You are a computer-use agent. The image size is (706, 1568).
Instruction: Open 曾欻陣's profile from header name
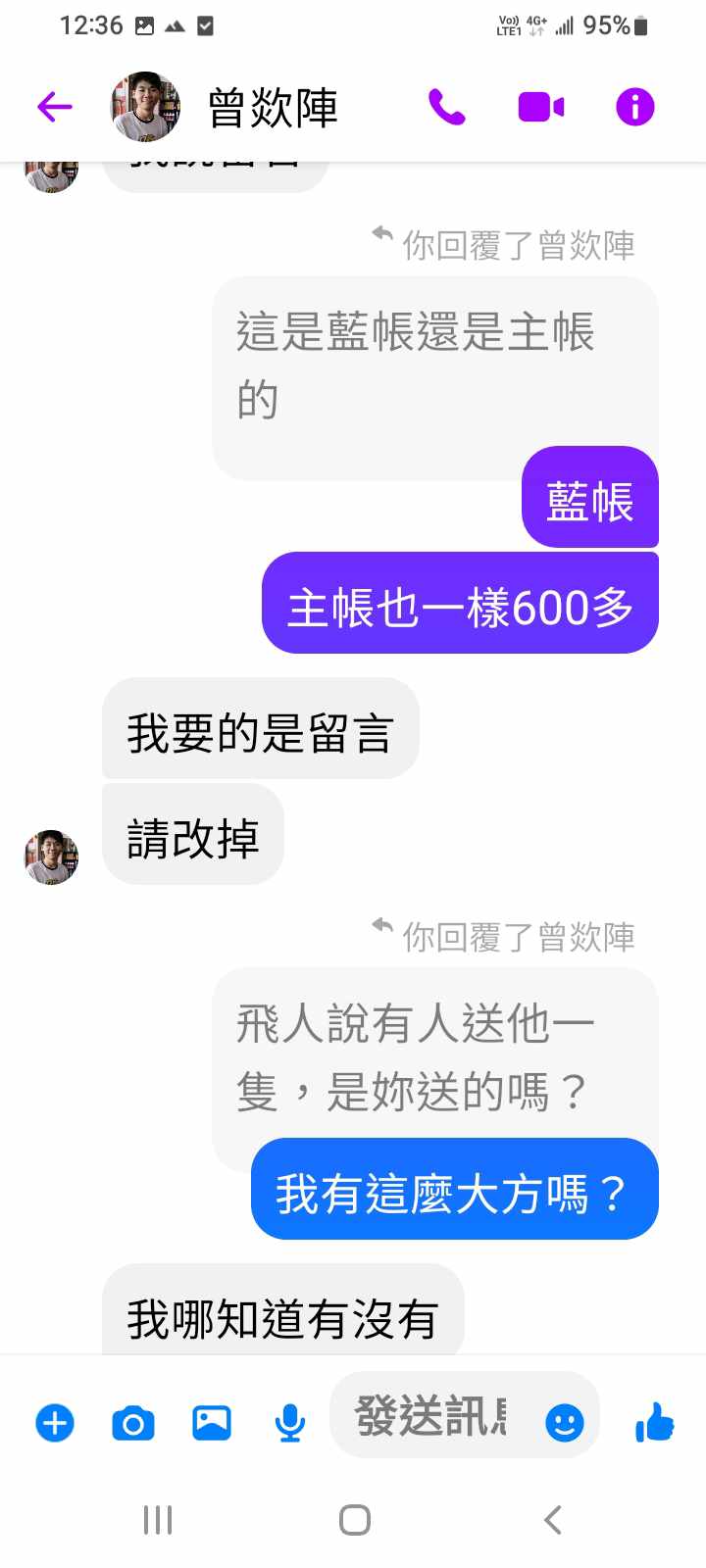pyautogui.click(x=273, y=107)
